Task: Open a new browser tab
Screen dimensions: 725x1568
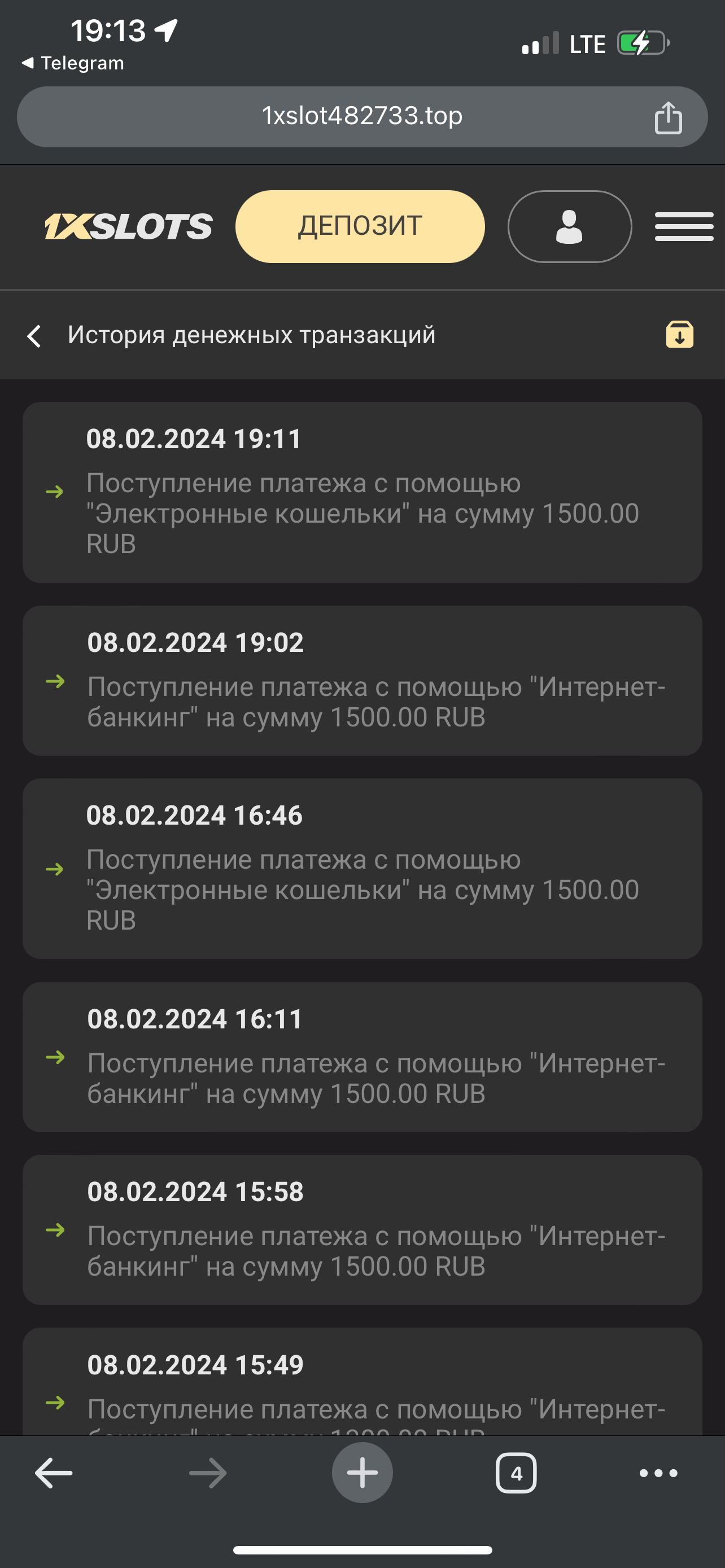Action: 362,1473
